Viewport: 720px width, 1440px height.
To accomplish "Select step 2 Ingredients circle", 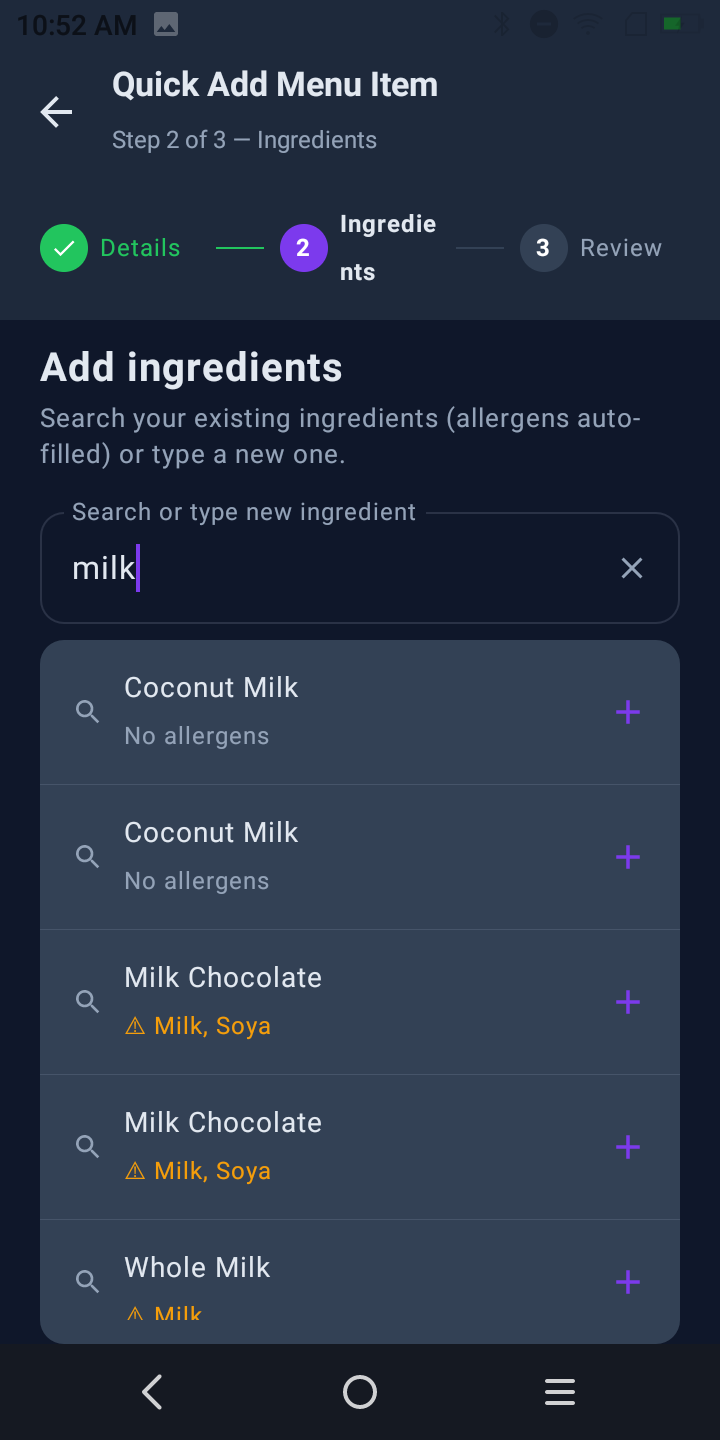I will (303, 247).
